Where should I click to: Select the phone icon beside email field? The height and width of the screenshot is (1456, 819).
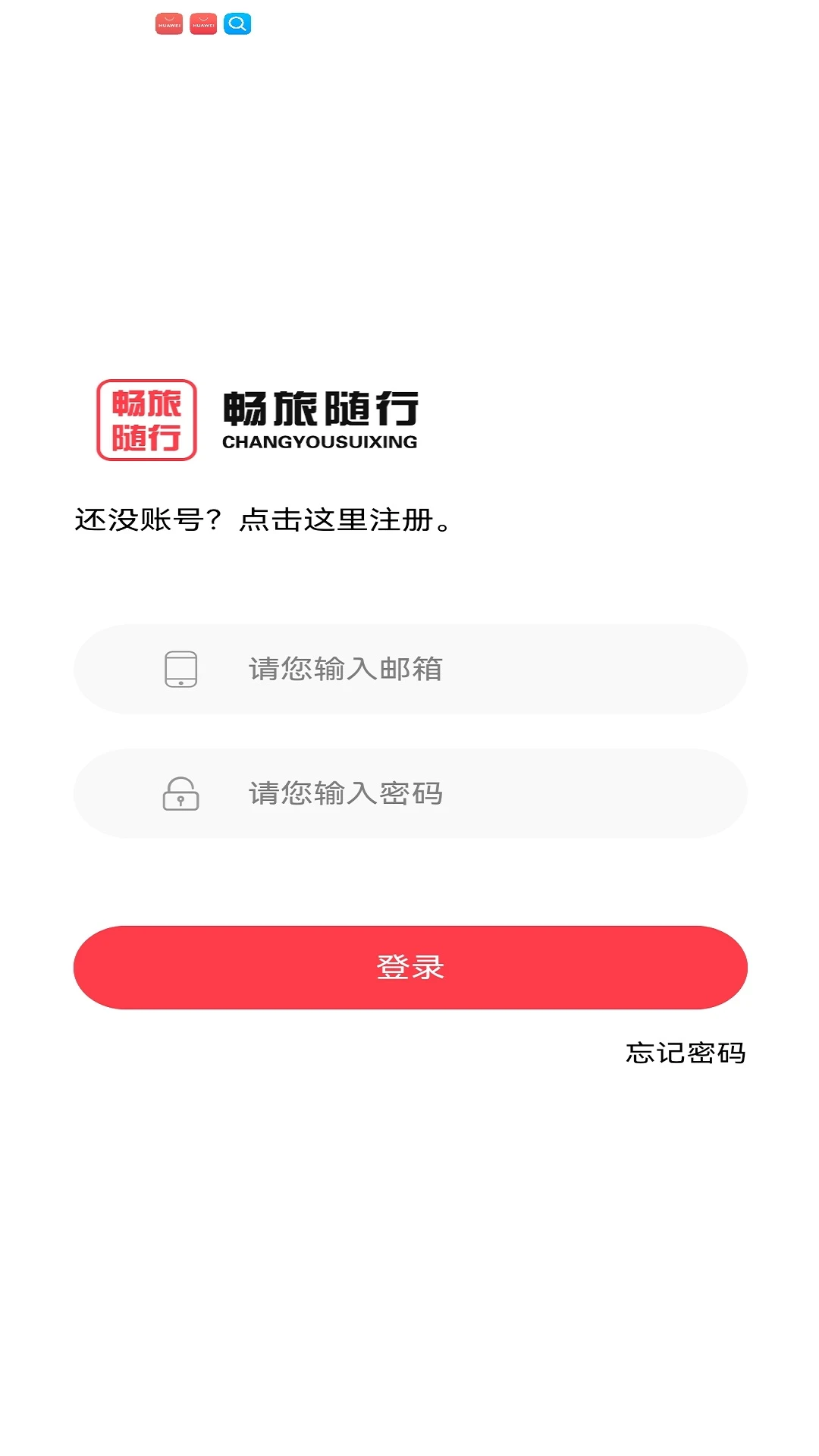pyautogui.click(x=180, y=669)
